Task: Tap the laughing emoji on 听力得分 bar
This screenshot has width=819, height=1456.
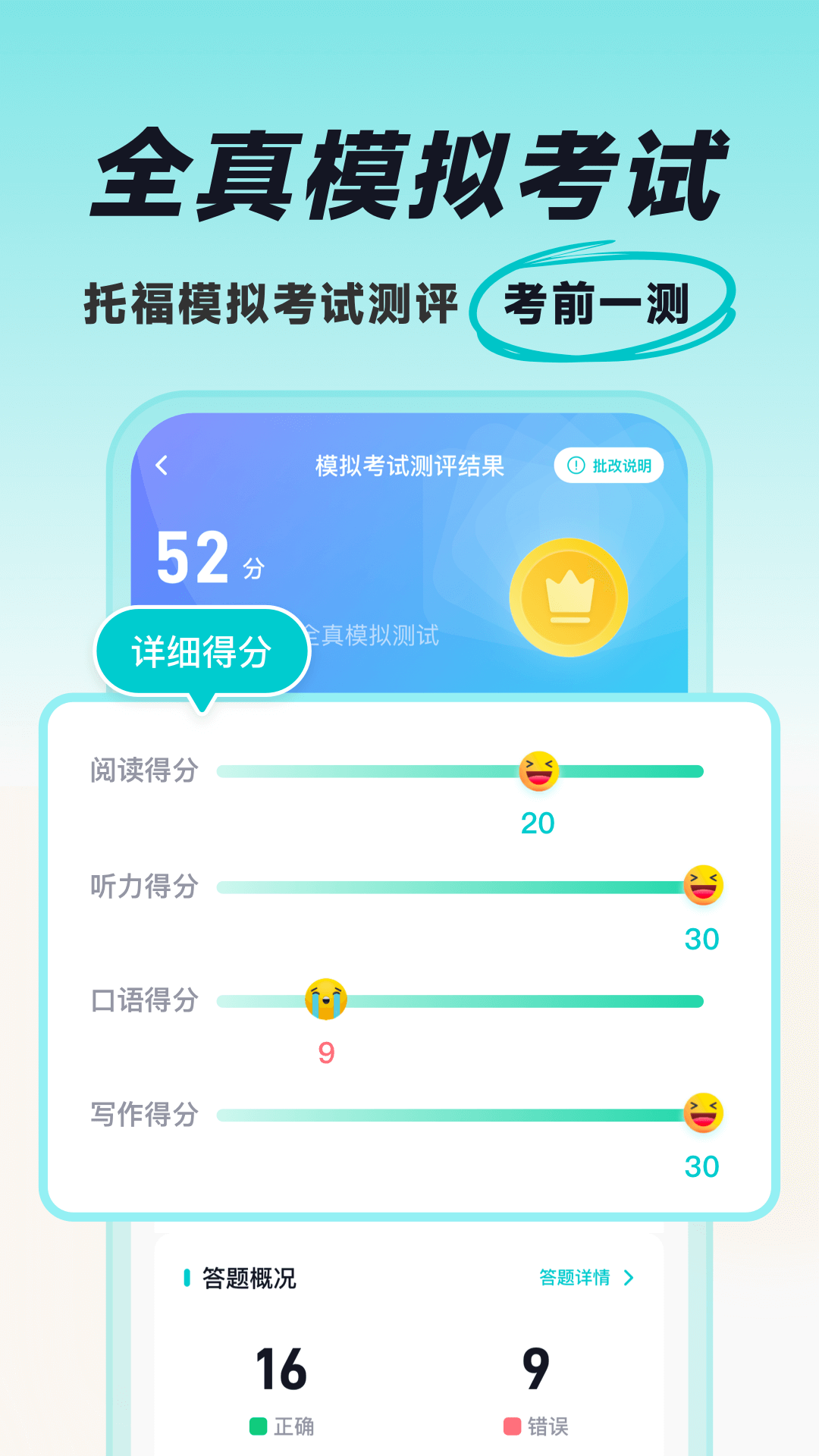Action: pyautogui.click(x=701, y=886)
